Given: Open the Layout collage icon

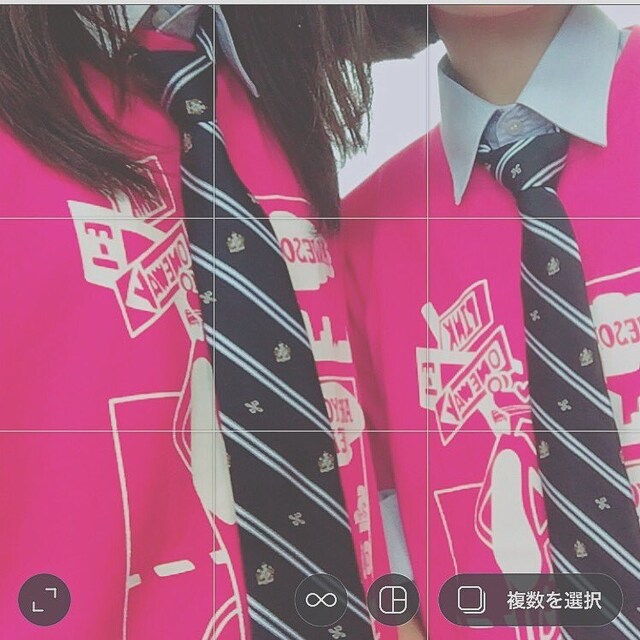Looking at the screenshot, I should [x=393, y=600].
